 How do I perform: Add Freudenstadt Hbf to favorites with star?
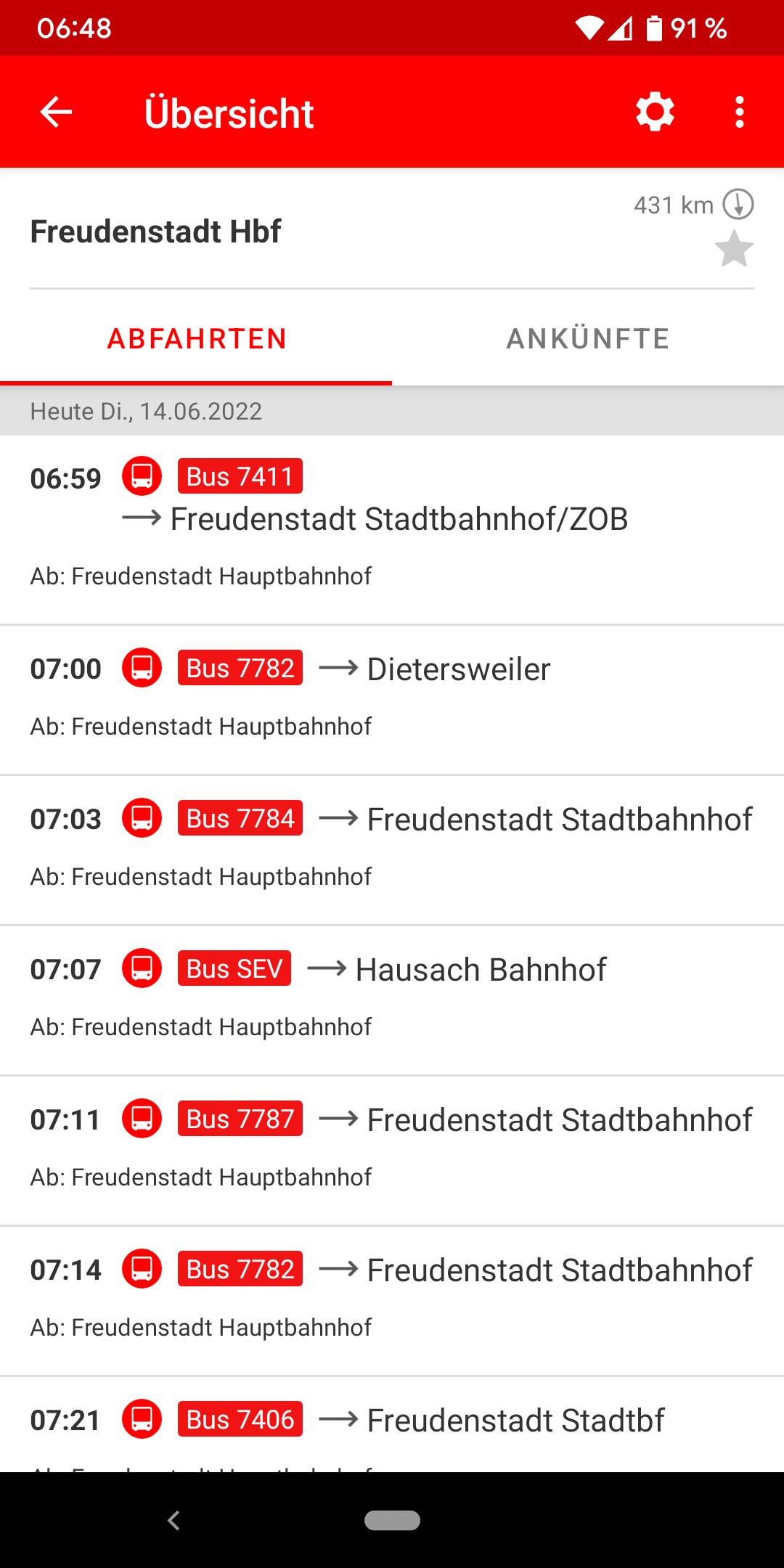(x=734, y=249)
